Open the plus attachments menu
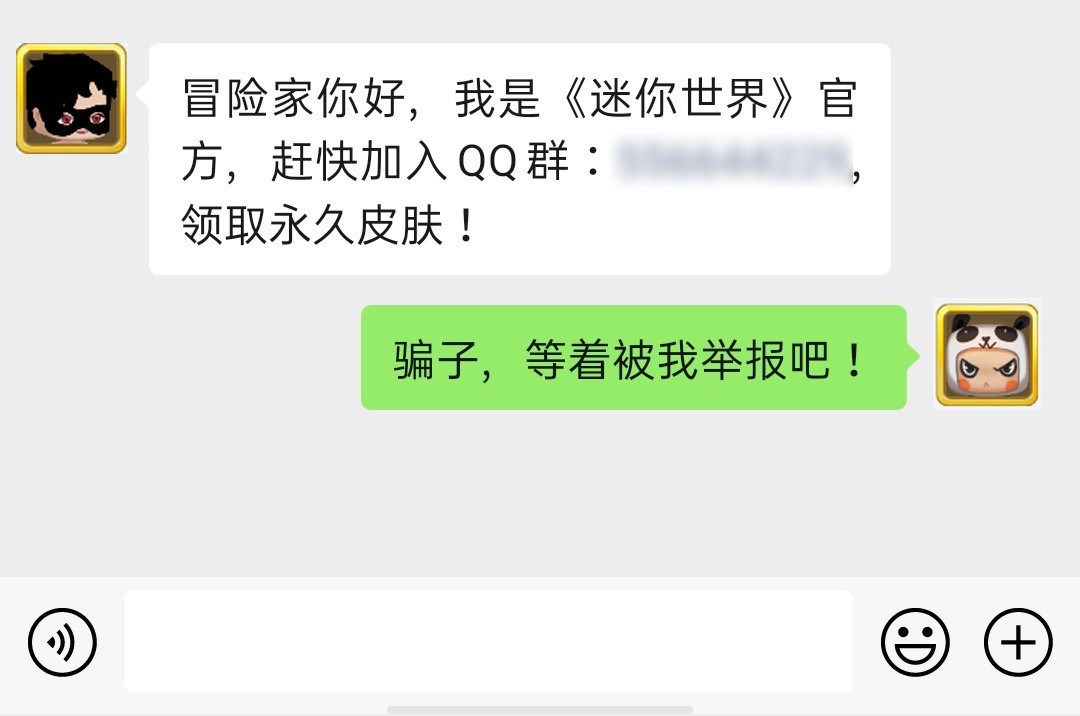 pyautogui.click(x=1018, y=642)
